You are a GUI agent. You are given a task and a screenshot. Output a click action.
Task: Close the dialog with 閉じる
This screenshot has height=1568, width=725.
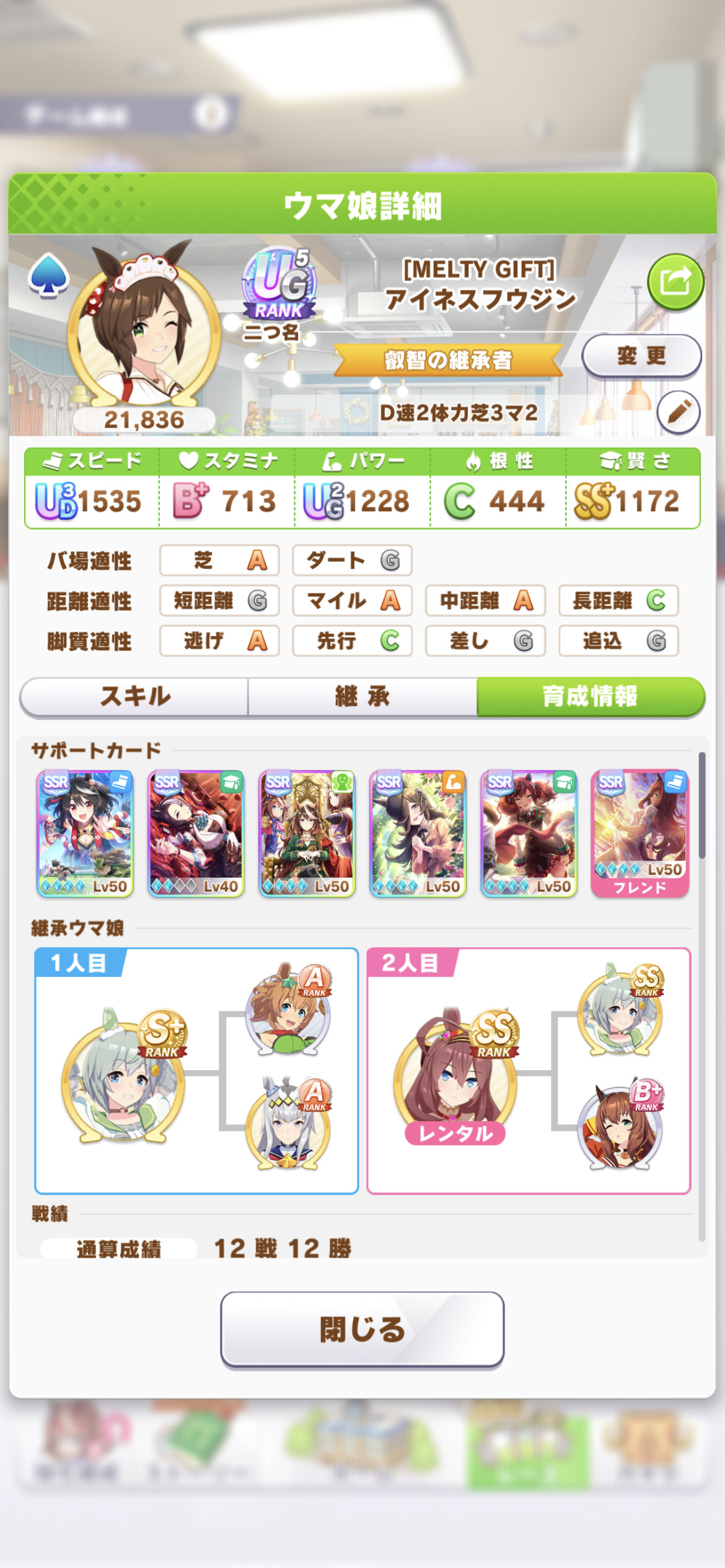click(362, 1329)
